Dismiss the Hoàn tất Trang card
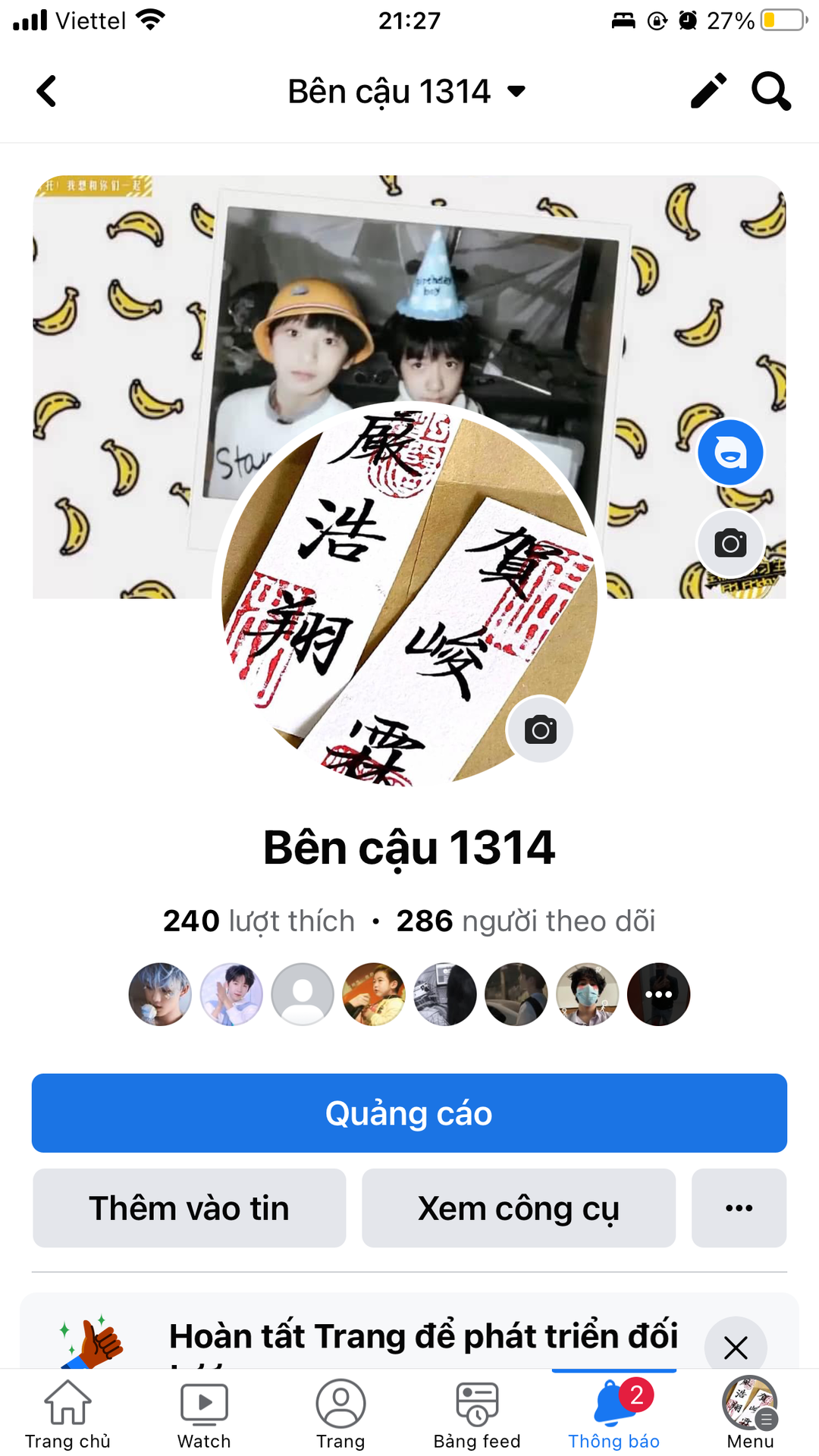 click(x=736, y=1348)
